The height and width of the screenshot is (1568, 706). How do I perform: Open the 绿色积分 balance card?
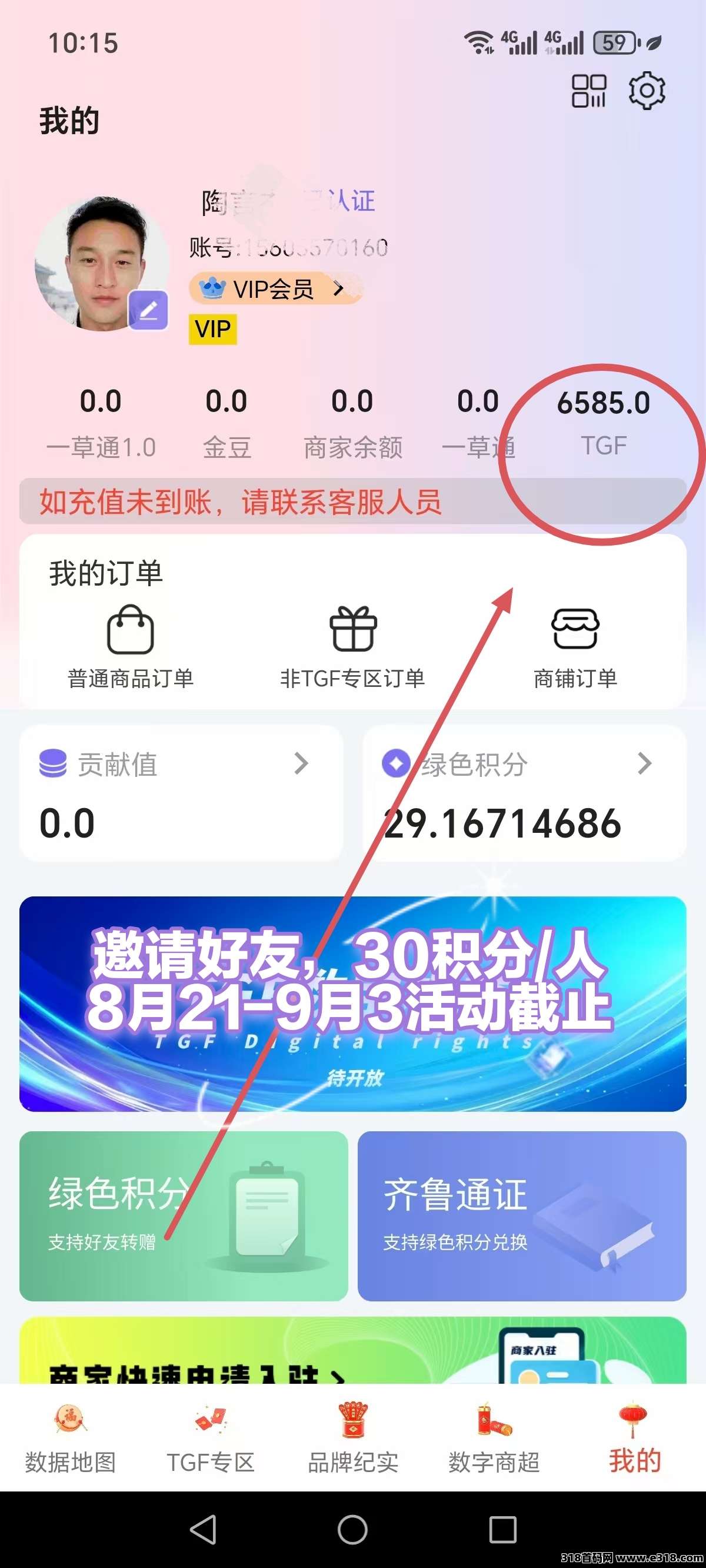[524, 792]
